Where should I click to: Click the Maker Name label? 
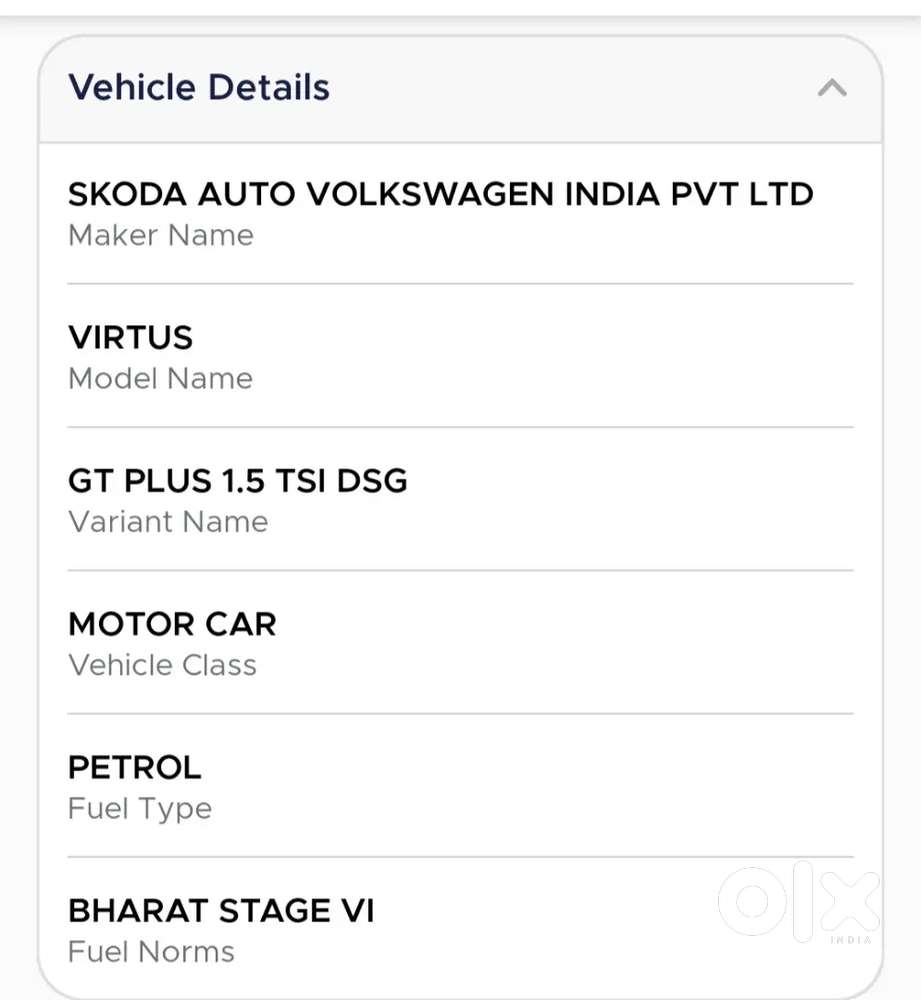[x=160, y=236]
